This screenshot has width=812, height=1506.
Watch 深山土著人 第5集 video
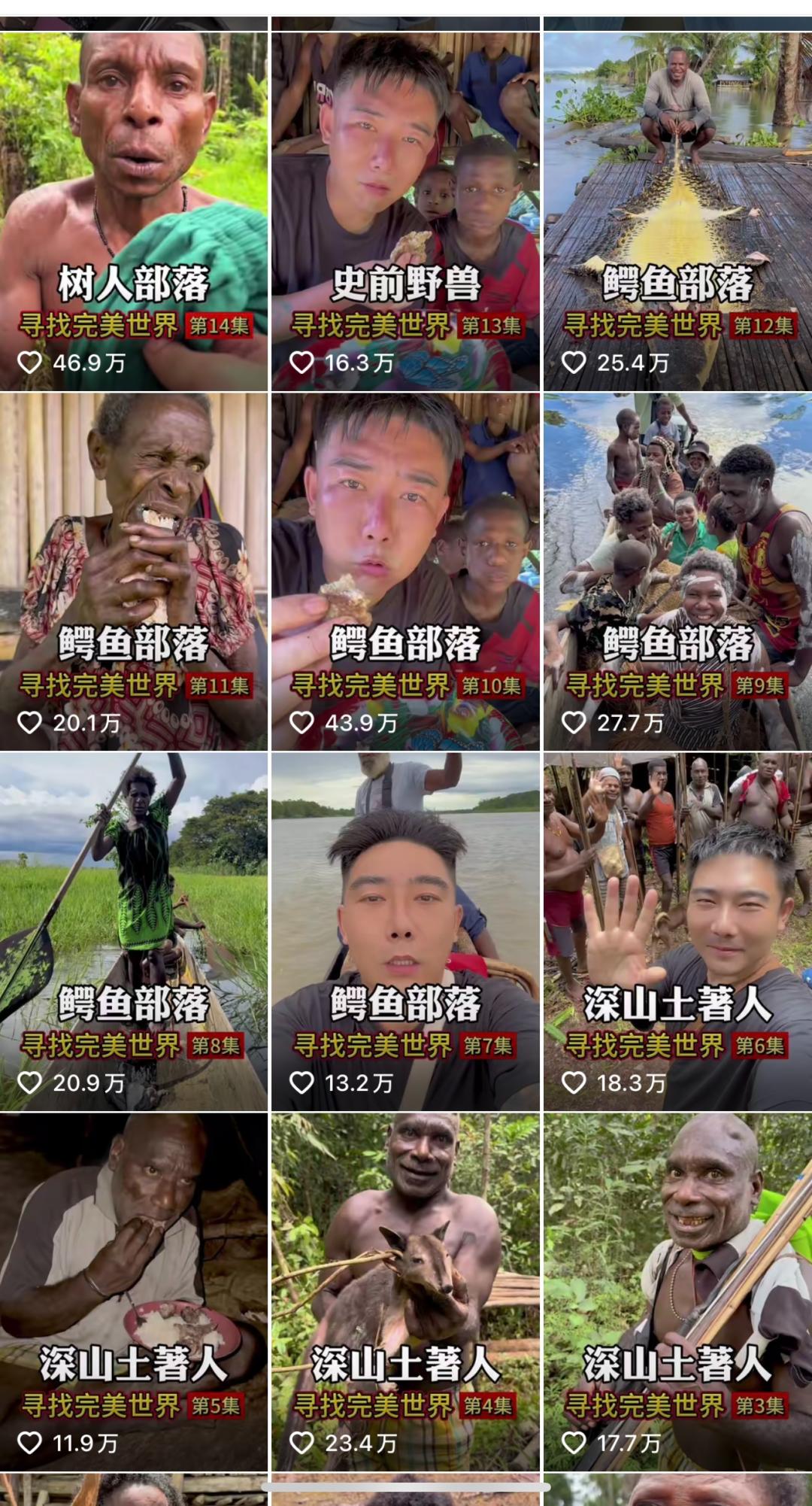pyautogui.click(x=134, y=1291)
